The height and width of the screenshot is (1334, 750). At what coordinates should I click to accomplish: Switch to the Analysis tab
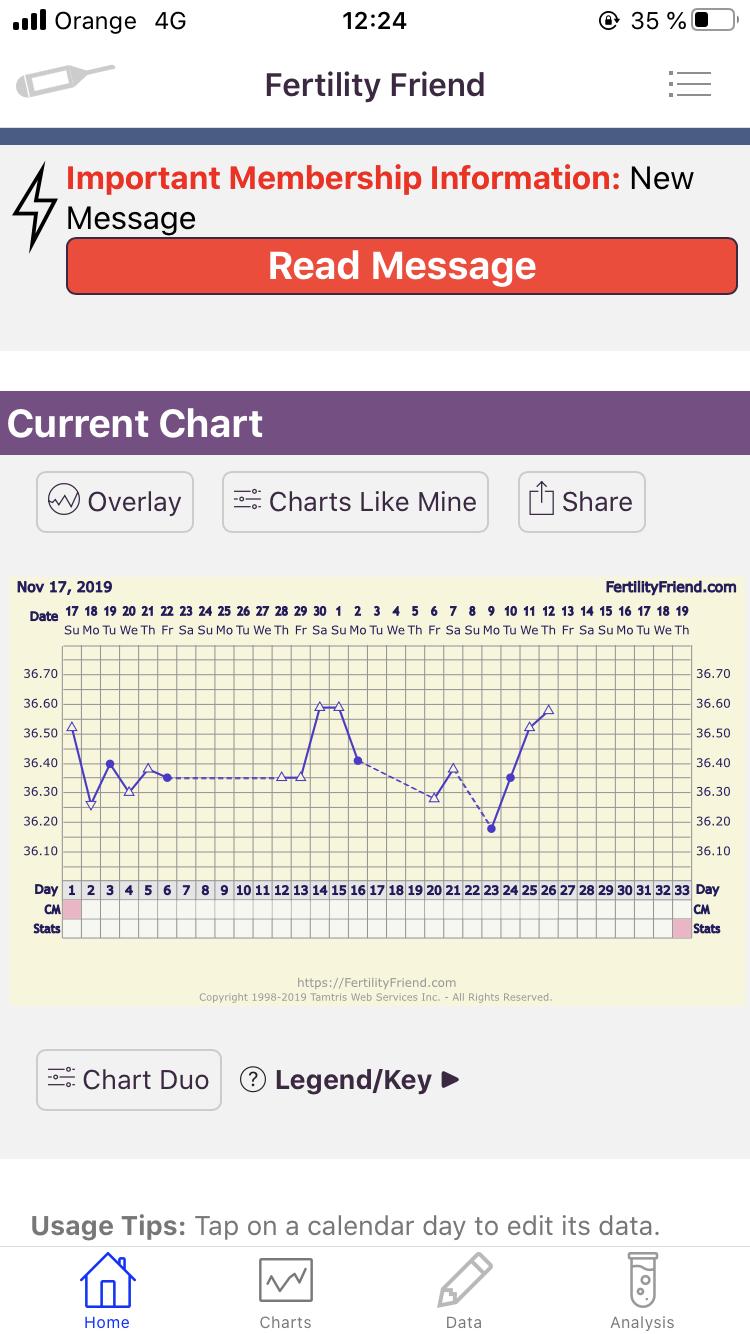click(642, 1292)
